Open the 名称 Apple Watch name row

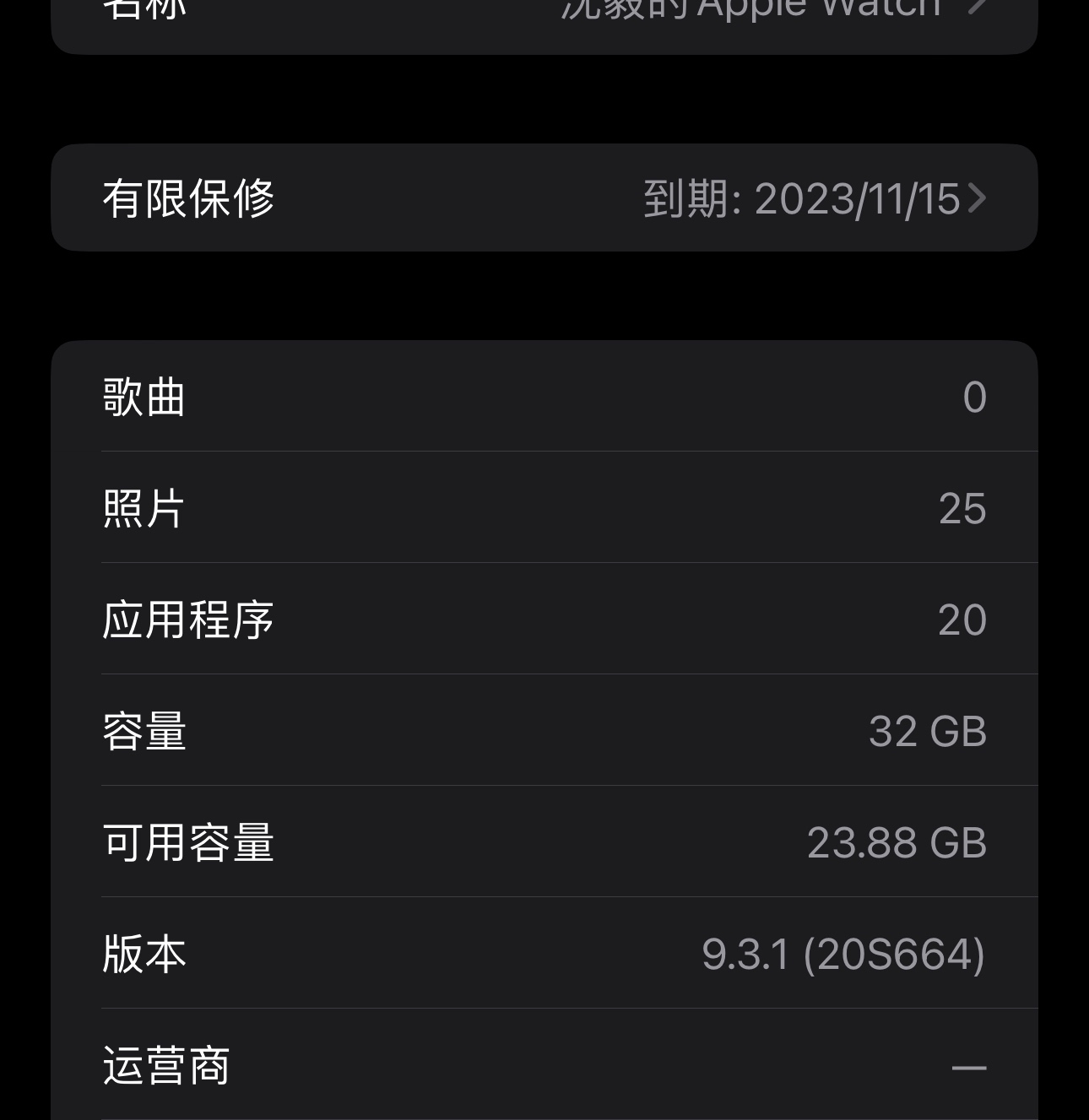pos(544,15)
